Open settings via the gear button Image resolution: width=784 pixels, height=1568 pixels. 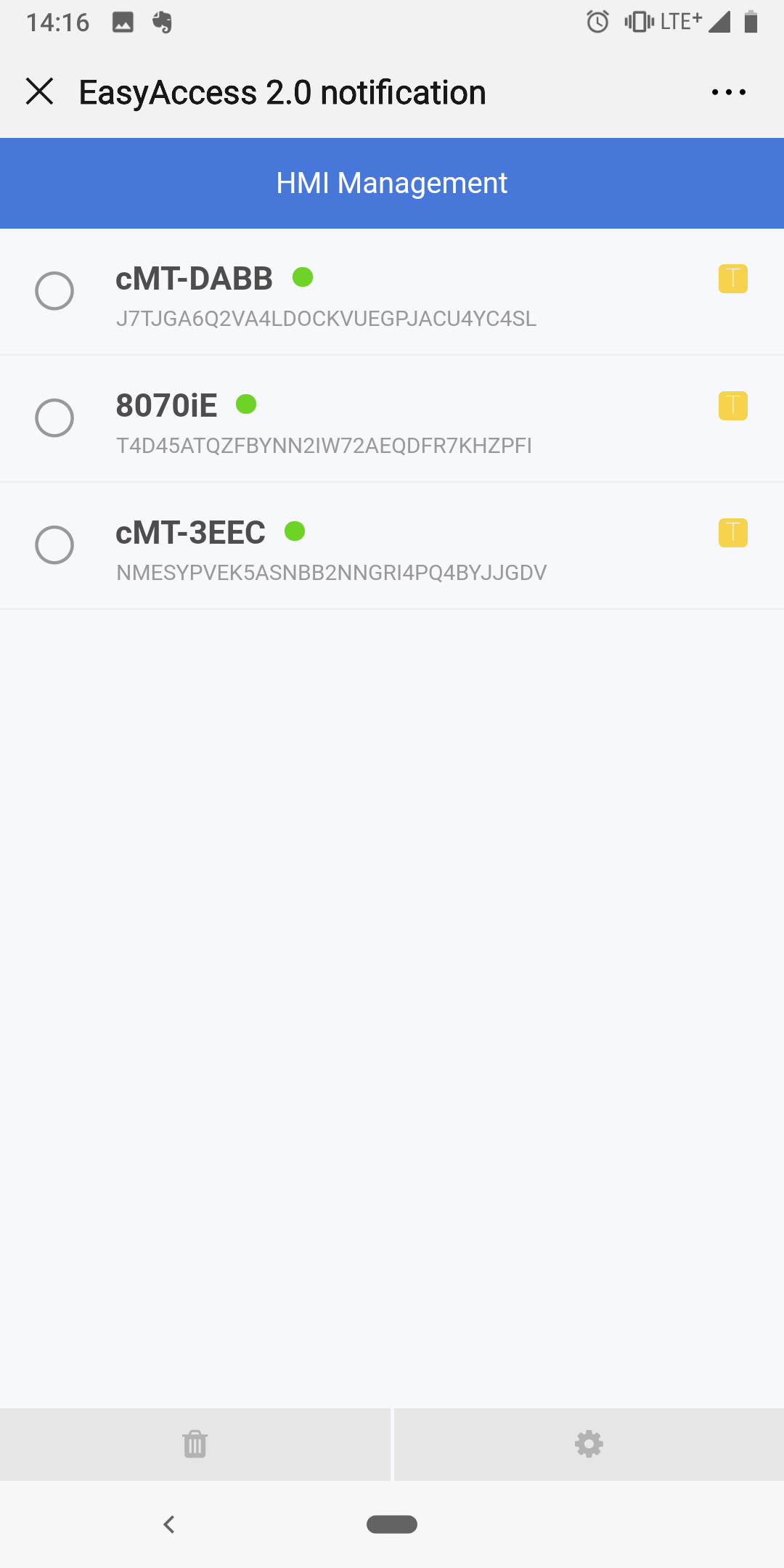(x=589, y=1445)
